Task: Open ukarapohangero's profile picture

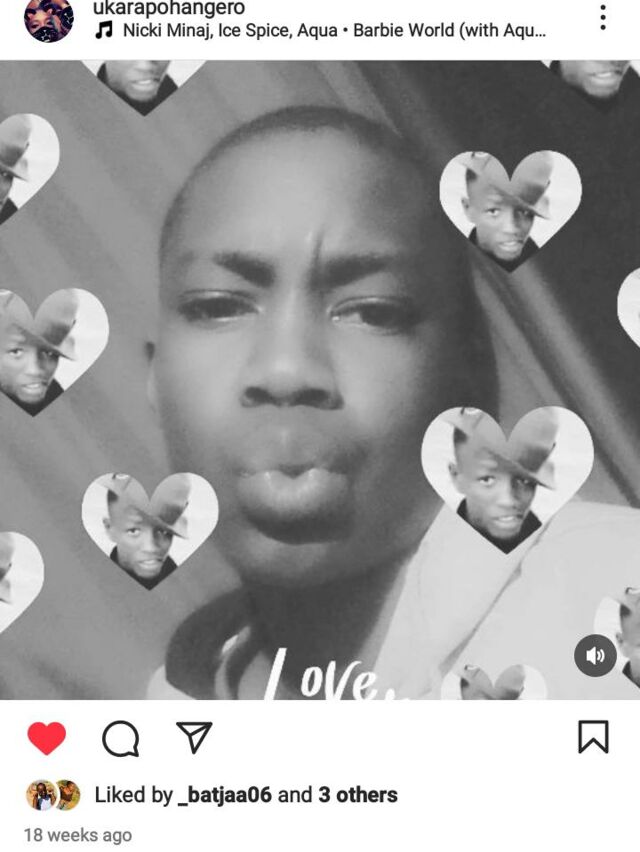Action: pos(48,18)
